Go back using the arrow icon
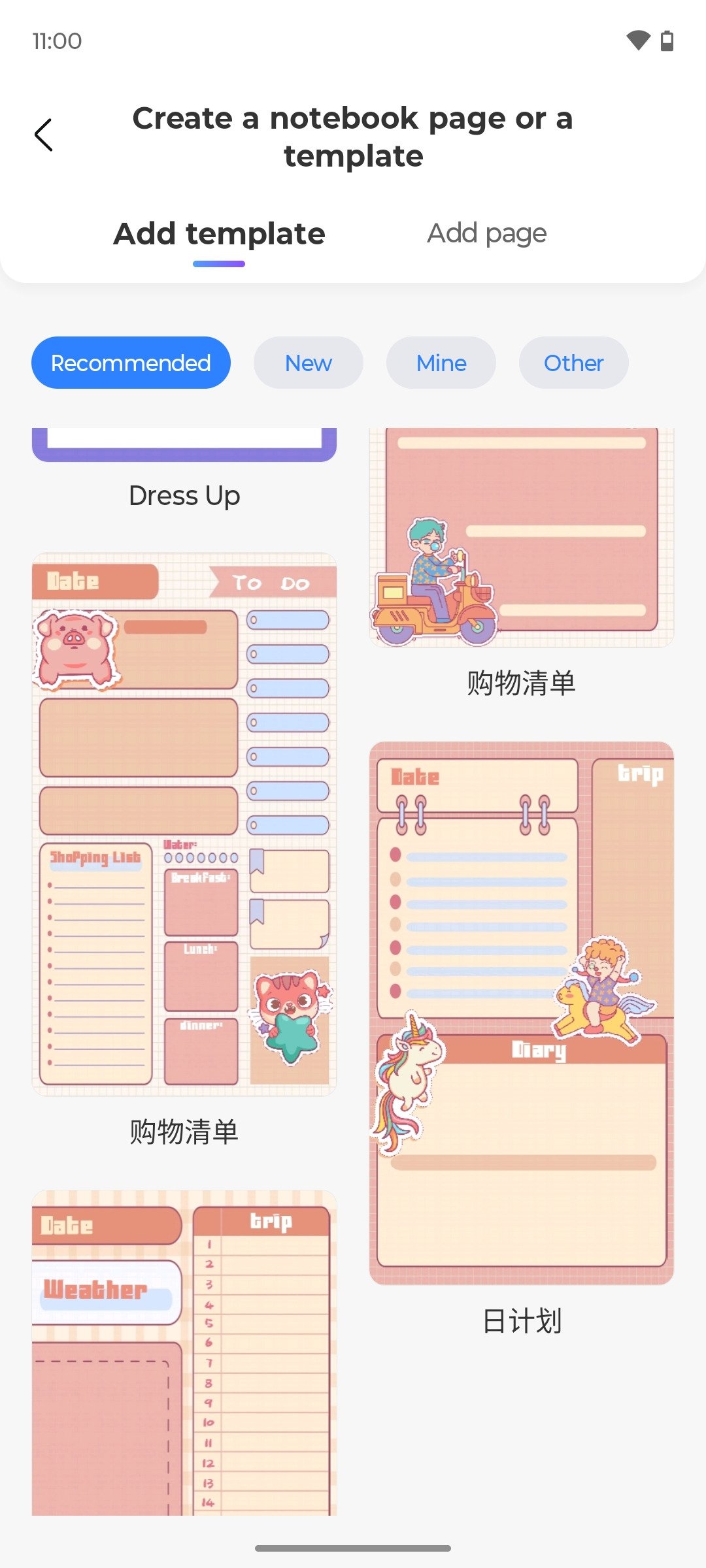The width and height of the screenshot is (706, 1568). [x=43, y=135]
